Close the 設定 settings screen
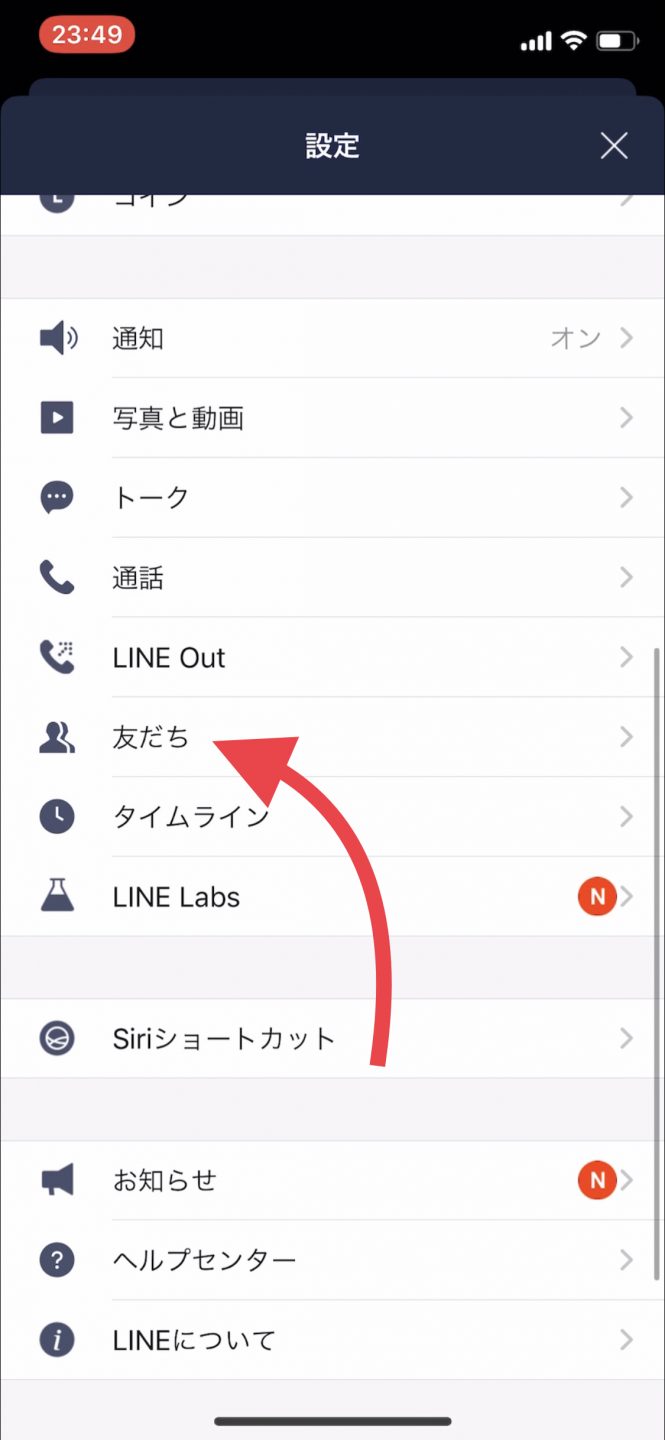This screenshot has width=665, height=1440. pos(614,146)
